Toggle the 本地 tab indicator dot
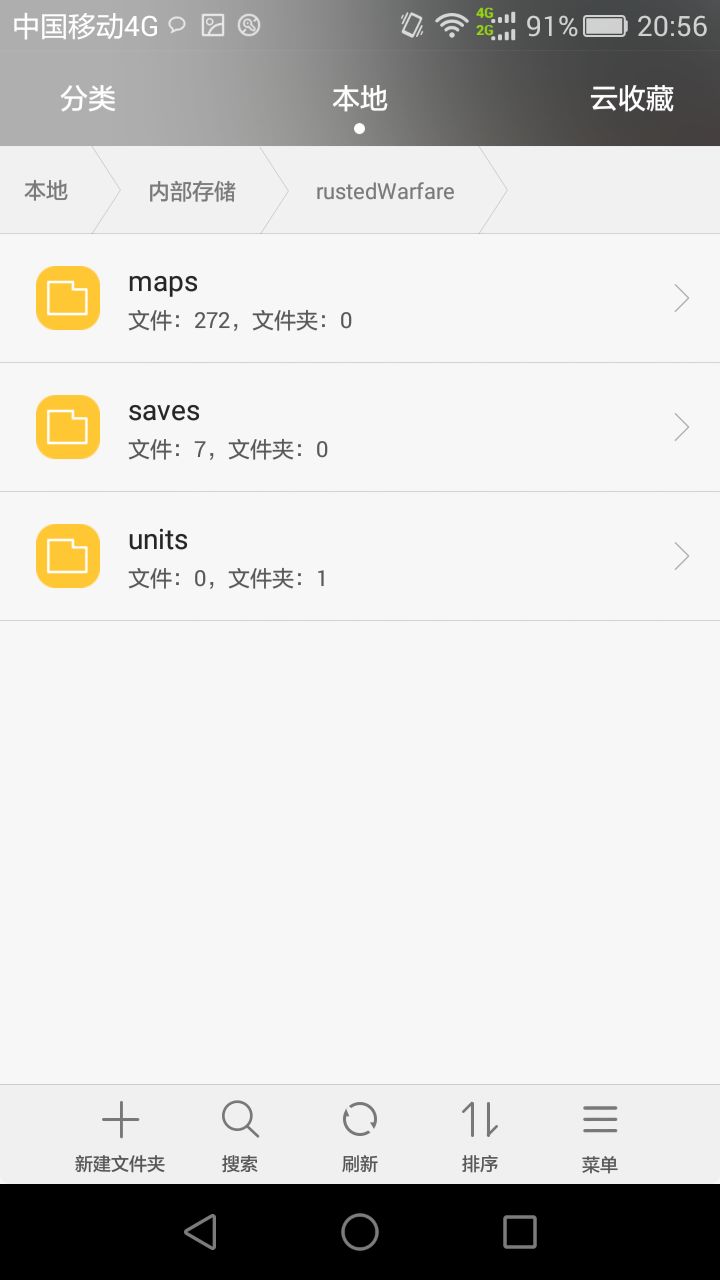Screen dimensions: 720x1280 (x=359, y=127)
